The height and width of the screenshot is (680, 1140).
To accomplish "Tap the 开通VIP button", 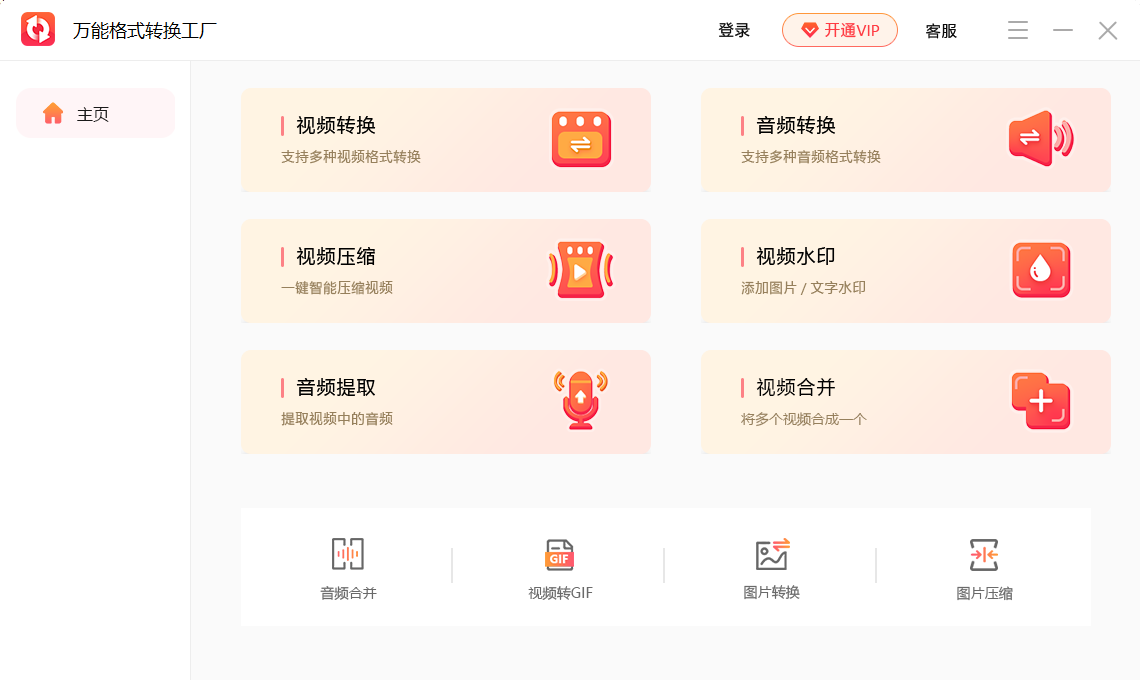I will 840,31.
